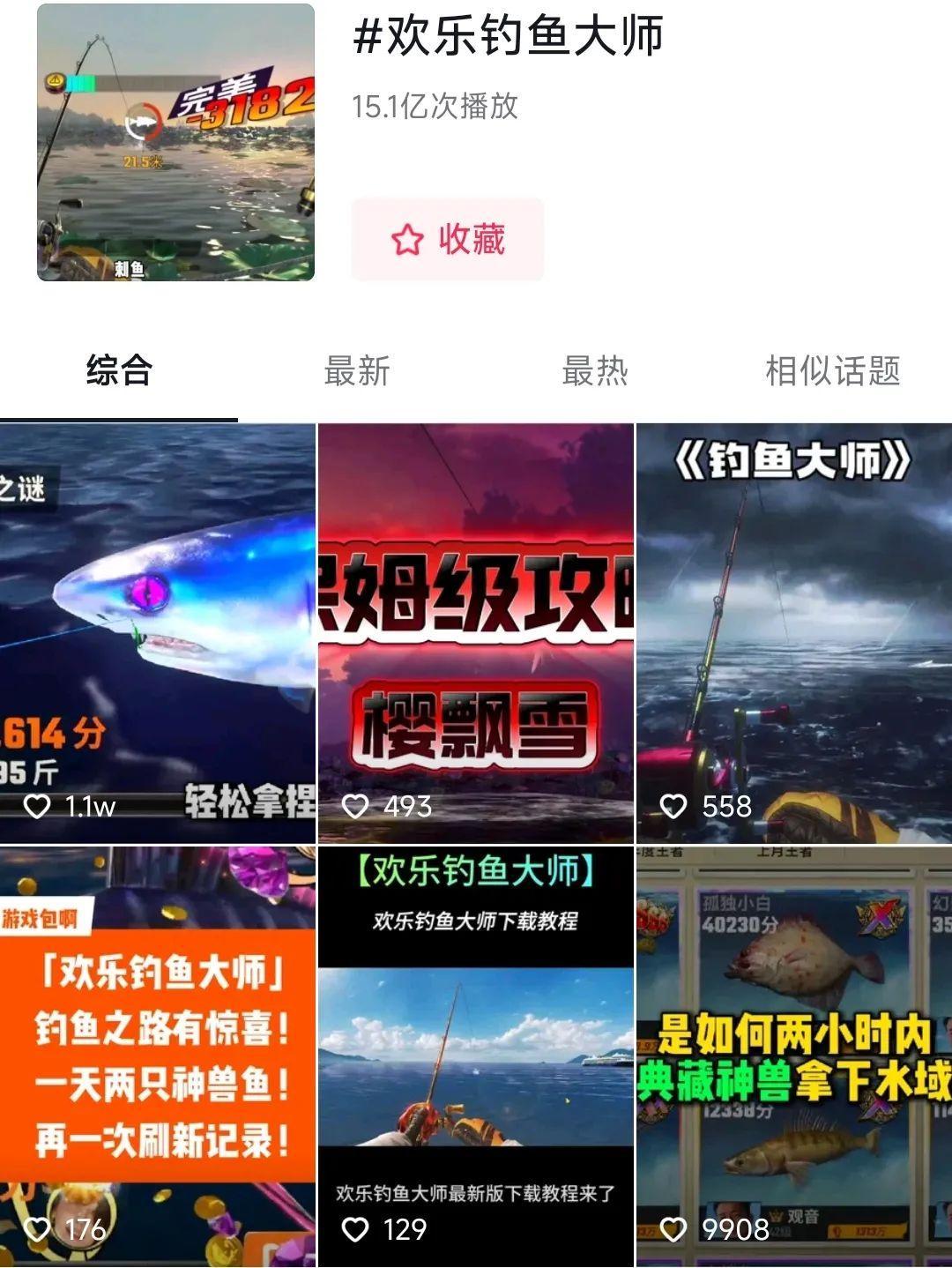Image resolution: width=952 pixels, height=1268 pixels.
Task: Open the topic cover image
Action: point(175,143)
